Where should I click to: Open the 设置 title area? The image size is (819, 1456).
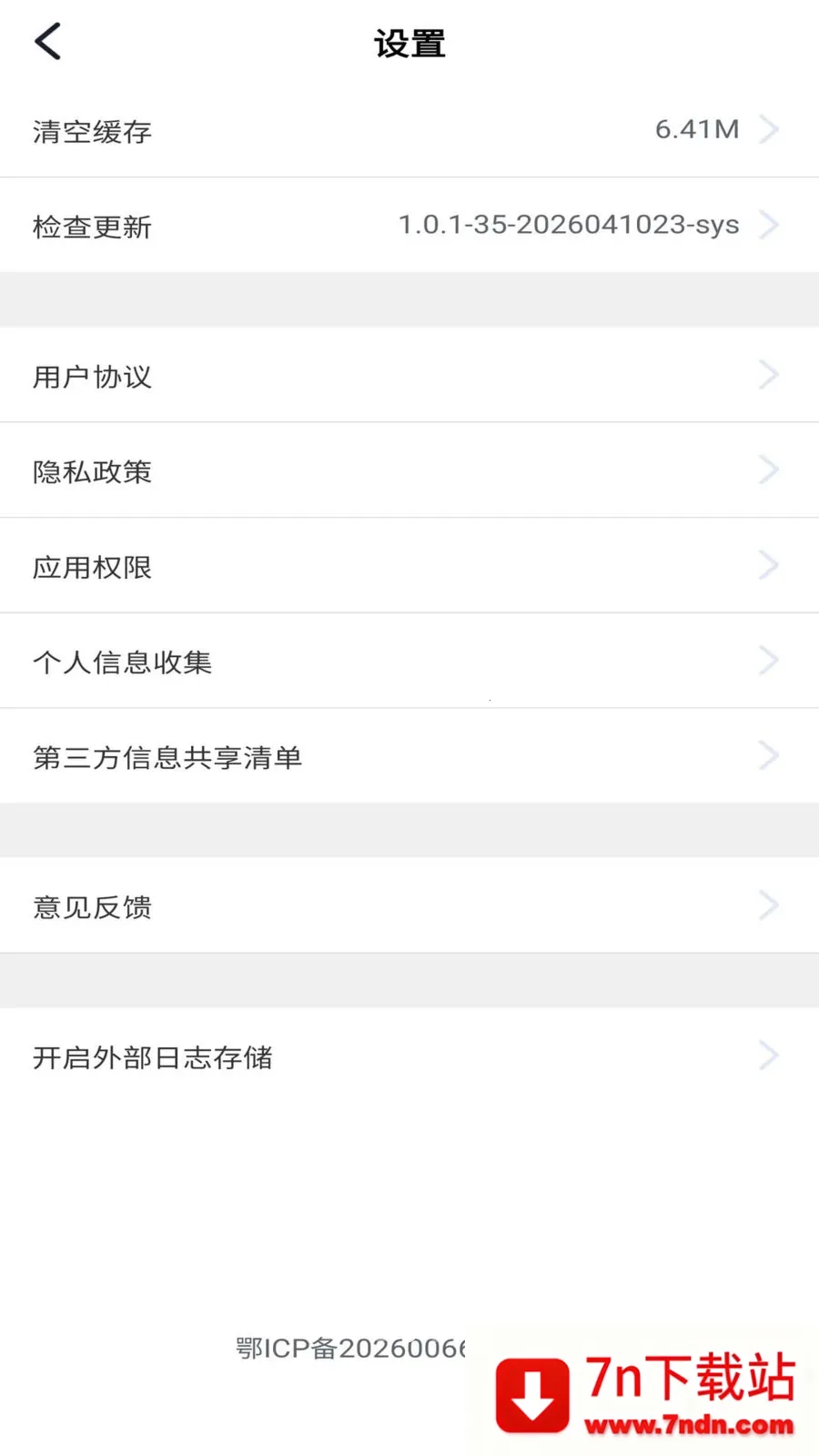coord(409,42)
